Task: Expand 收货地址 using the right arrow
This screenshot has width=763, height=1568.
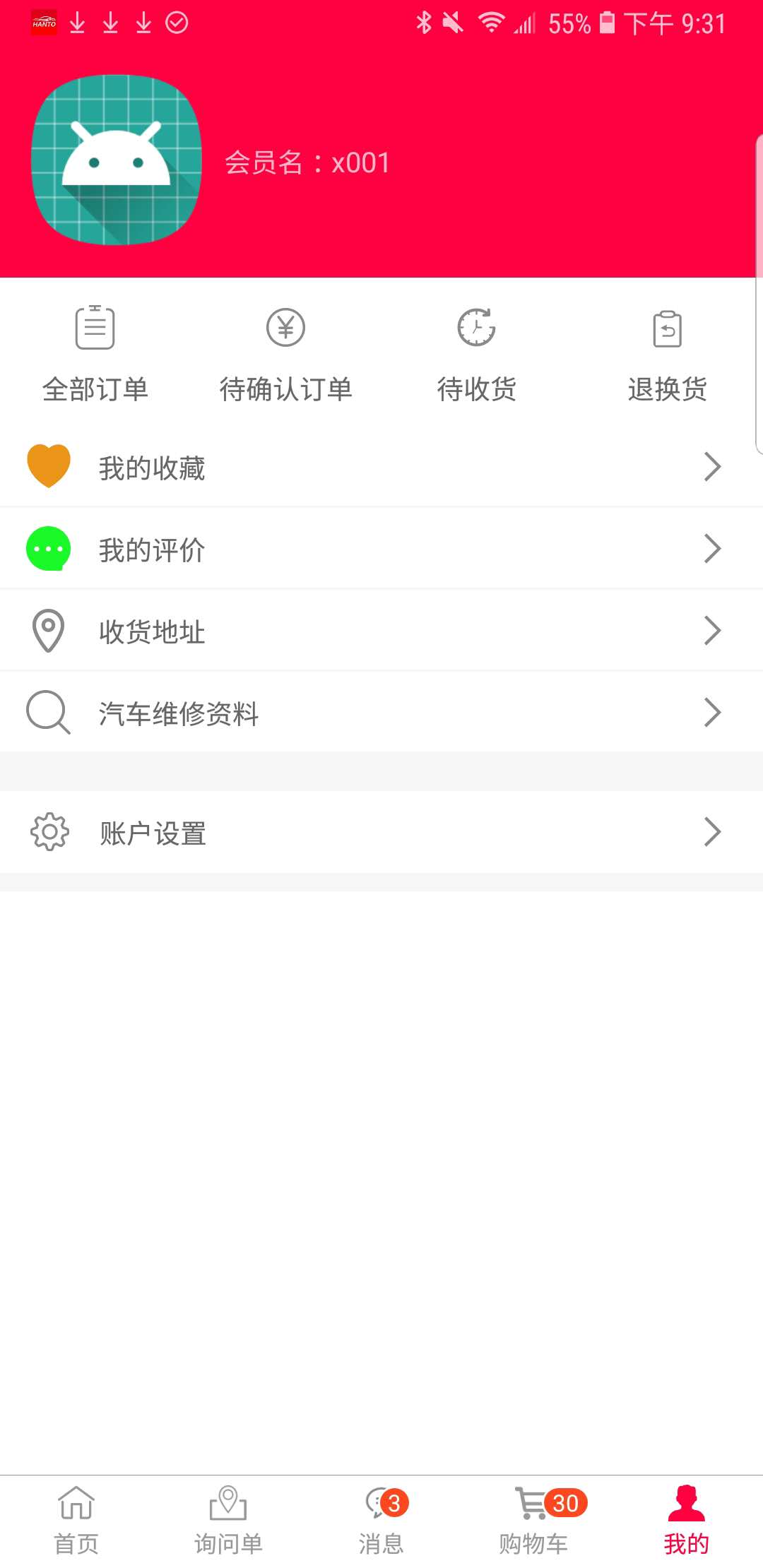Action: pos(711,630)
